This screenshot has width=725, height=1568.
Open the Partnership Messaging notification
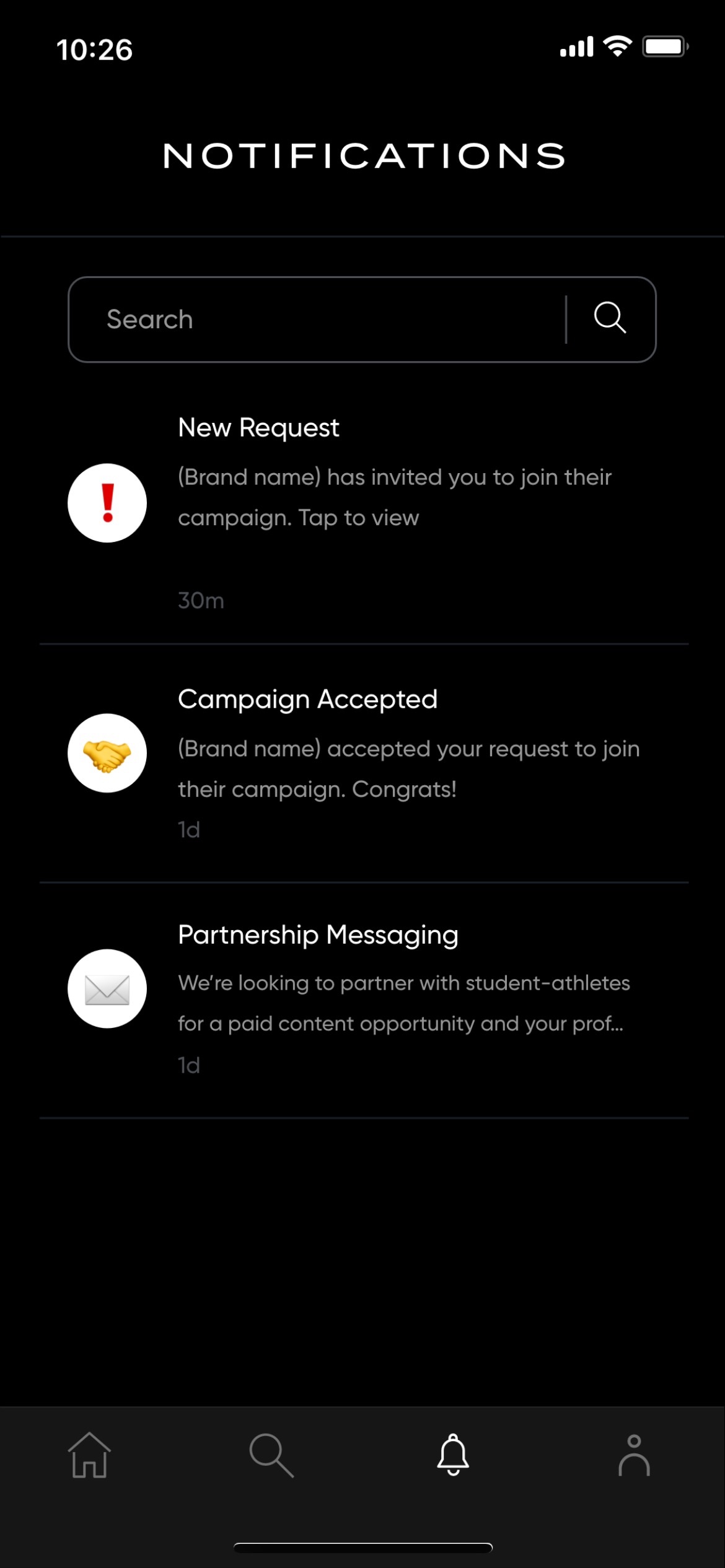(364, 1000)
